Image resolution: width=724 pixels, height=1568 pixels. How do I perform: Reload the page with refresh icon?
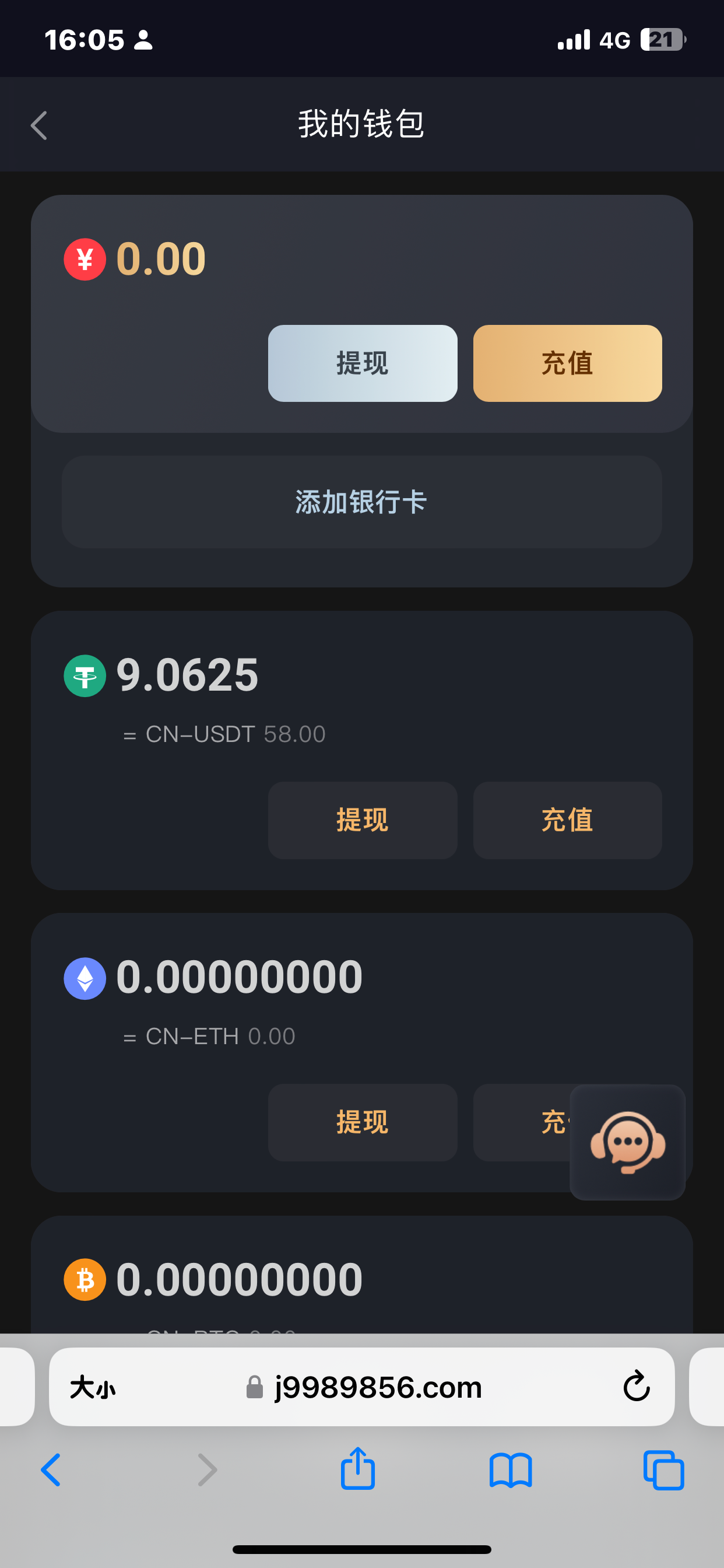pos(637,1388)
